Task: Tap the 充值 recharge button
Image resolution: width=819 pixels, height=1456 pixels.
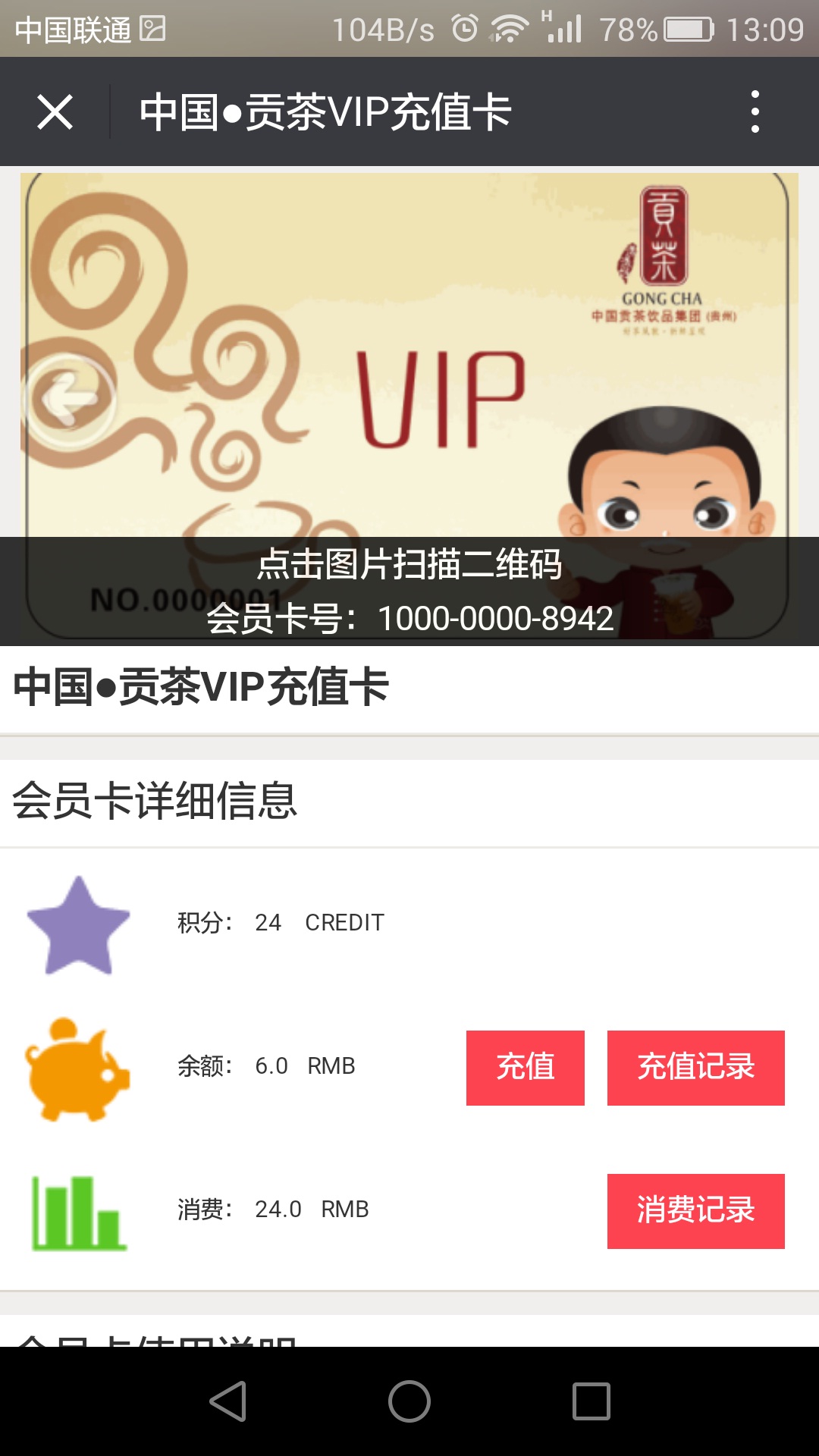Action: pos(525,1068)
